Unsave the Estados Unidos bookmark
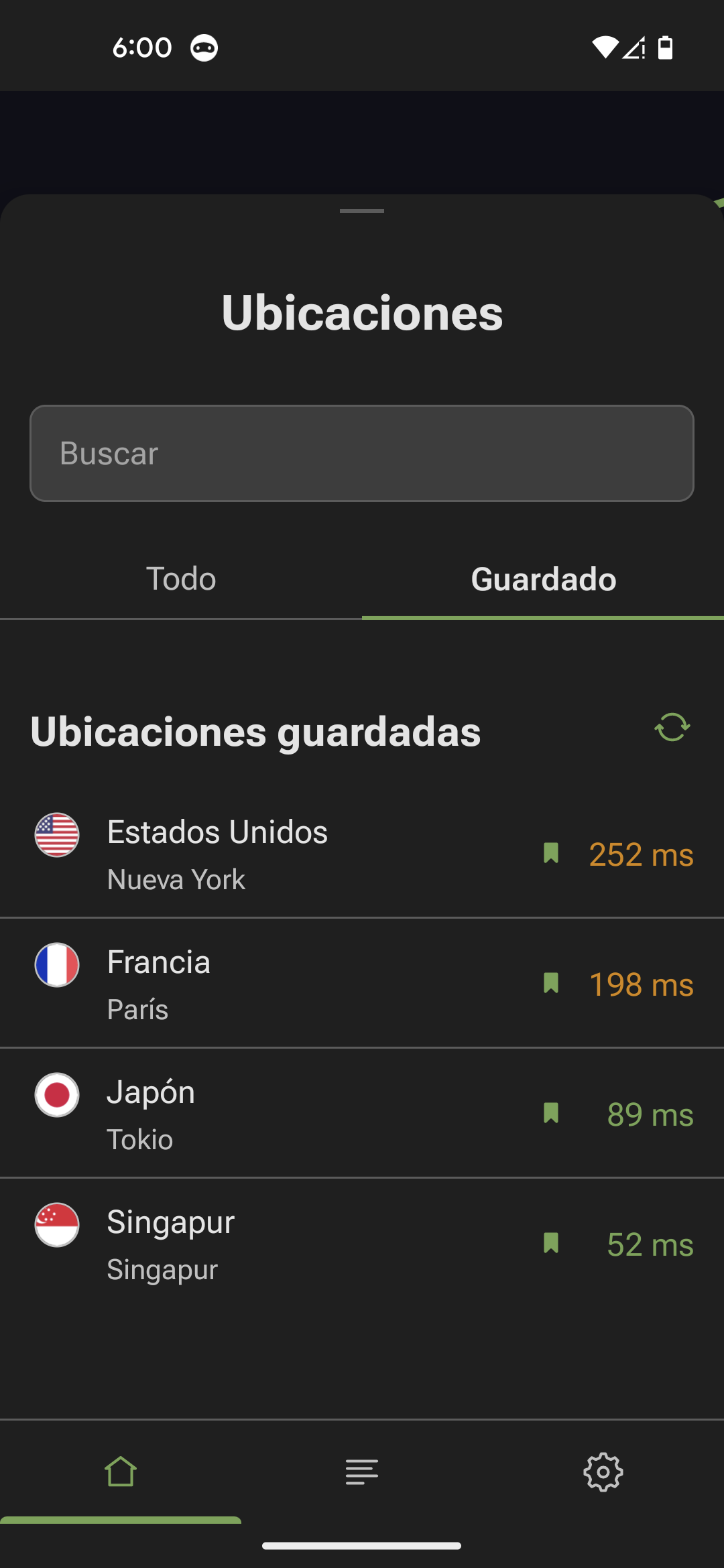This screenshot has height=1568, width=724. [x=551, y=854]
